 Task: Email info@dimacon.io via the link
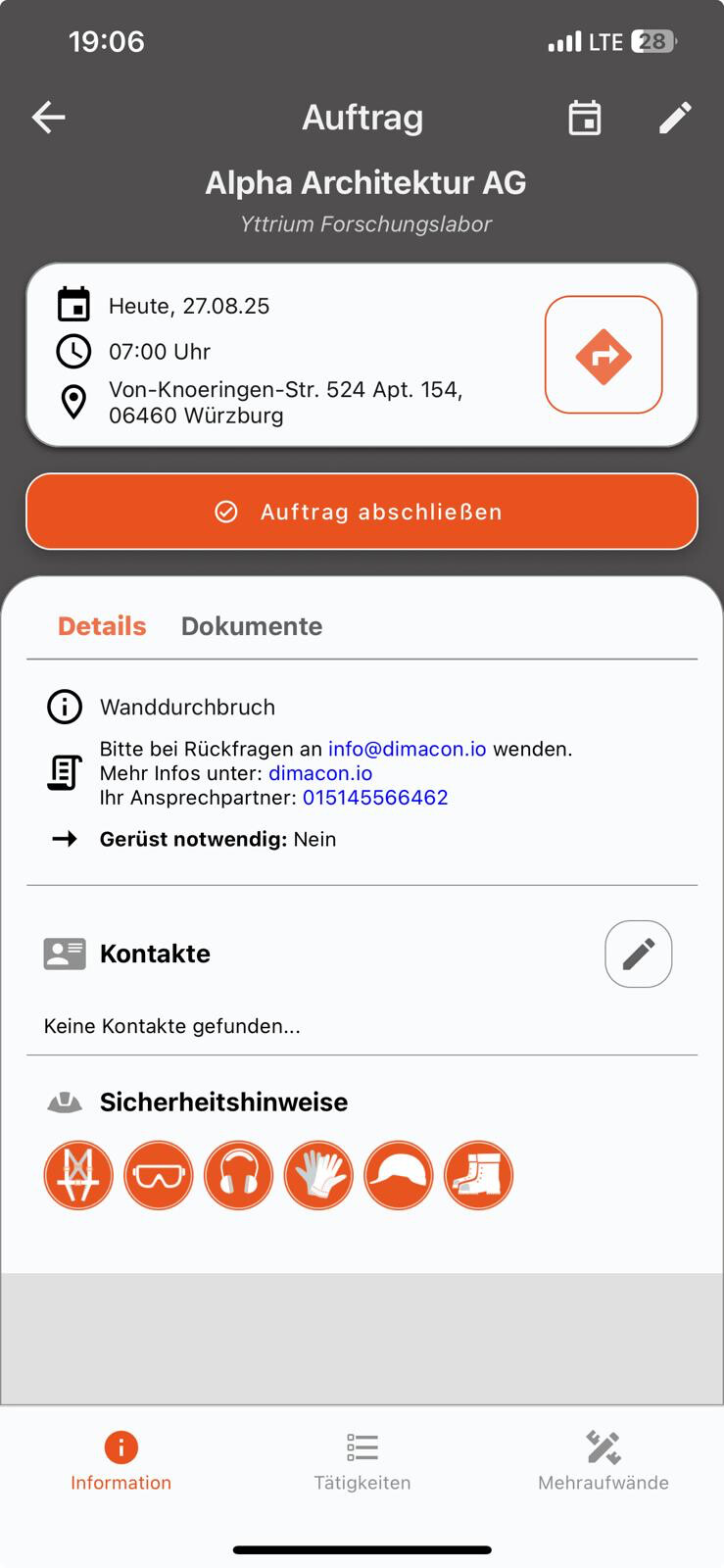(x=407, y=749)
